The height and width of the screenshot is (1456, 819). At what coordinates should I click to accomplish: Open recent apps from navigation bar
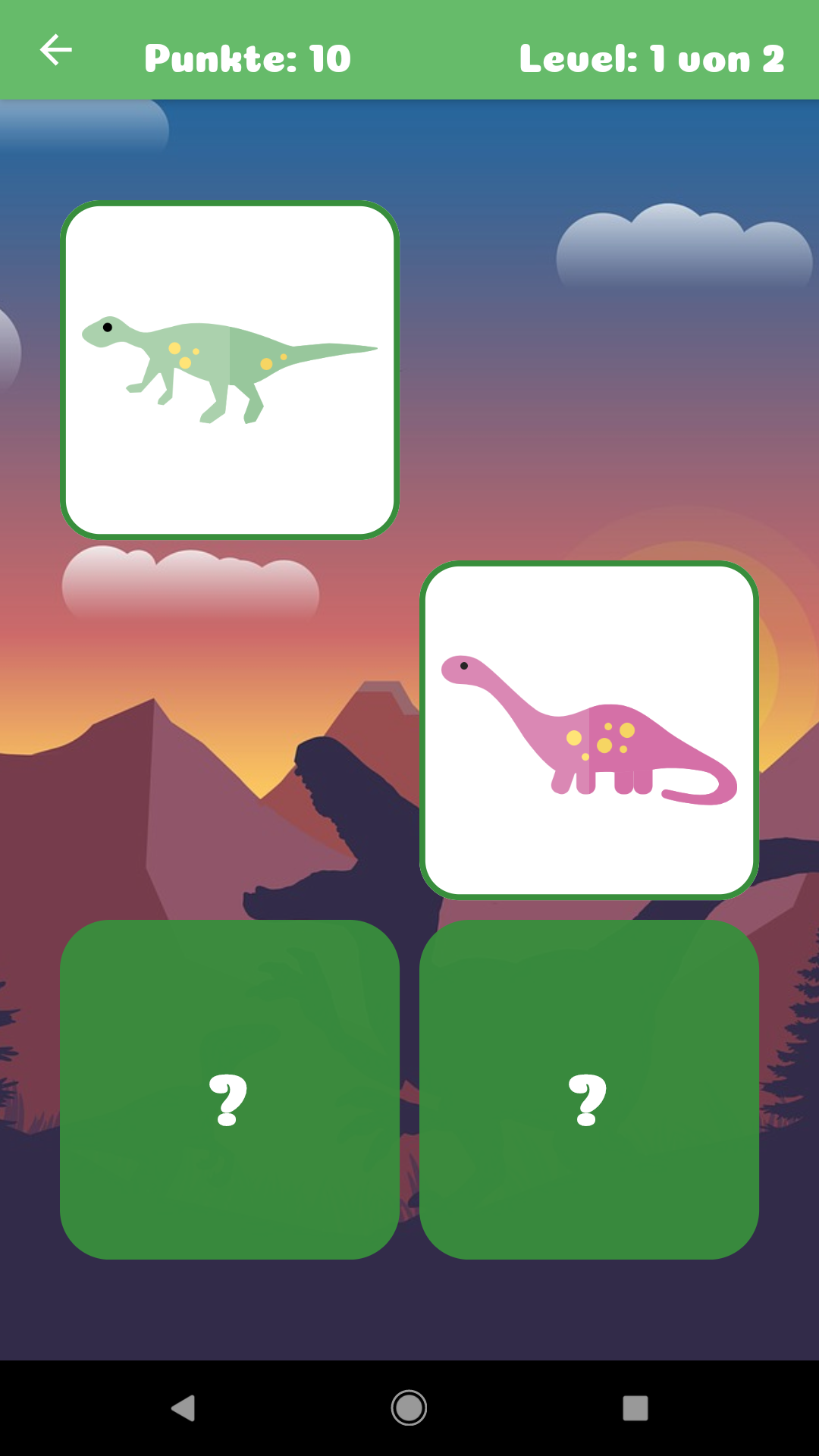[635, 1408]
